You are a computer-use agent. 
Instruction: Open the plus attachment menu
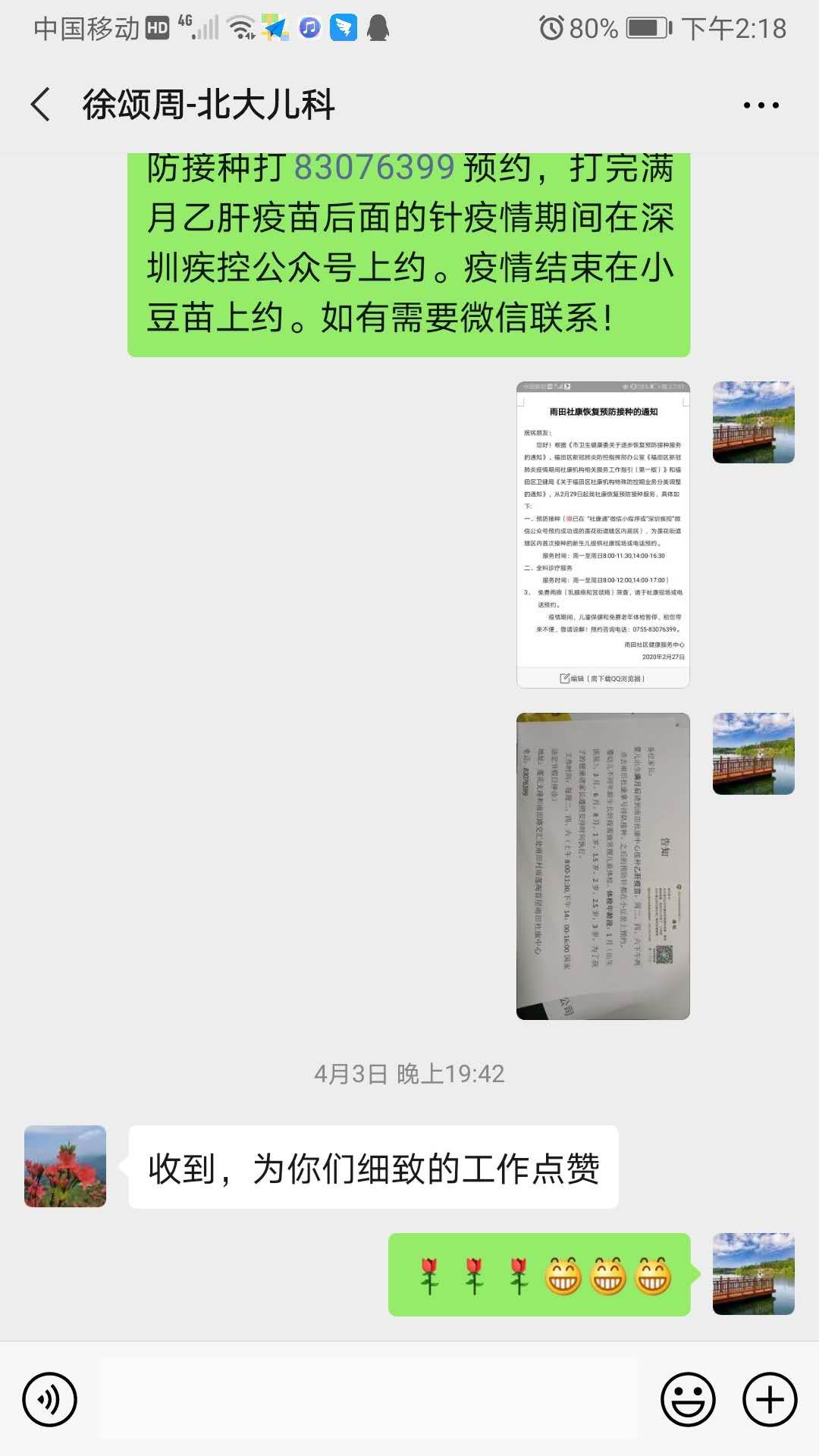tap(770, 1399)
